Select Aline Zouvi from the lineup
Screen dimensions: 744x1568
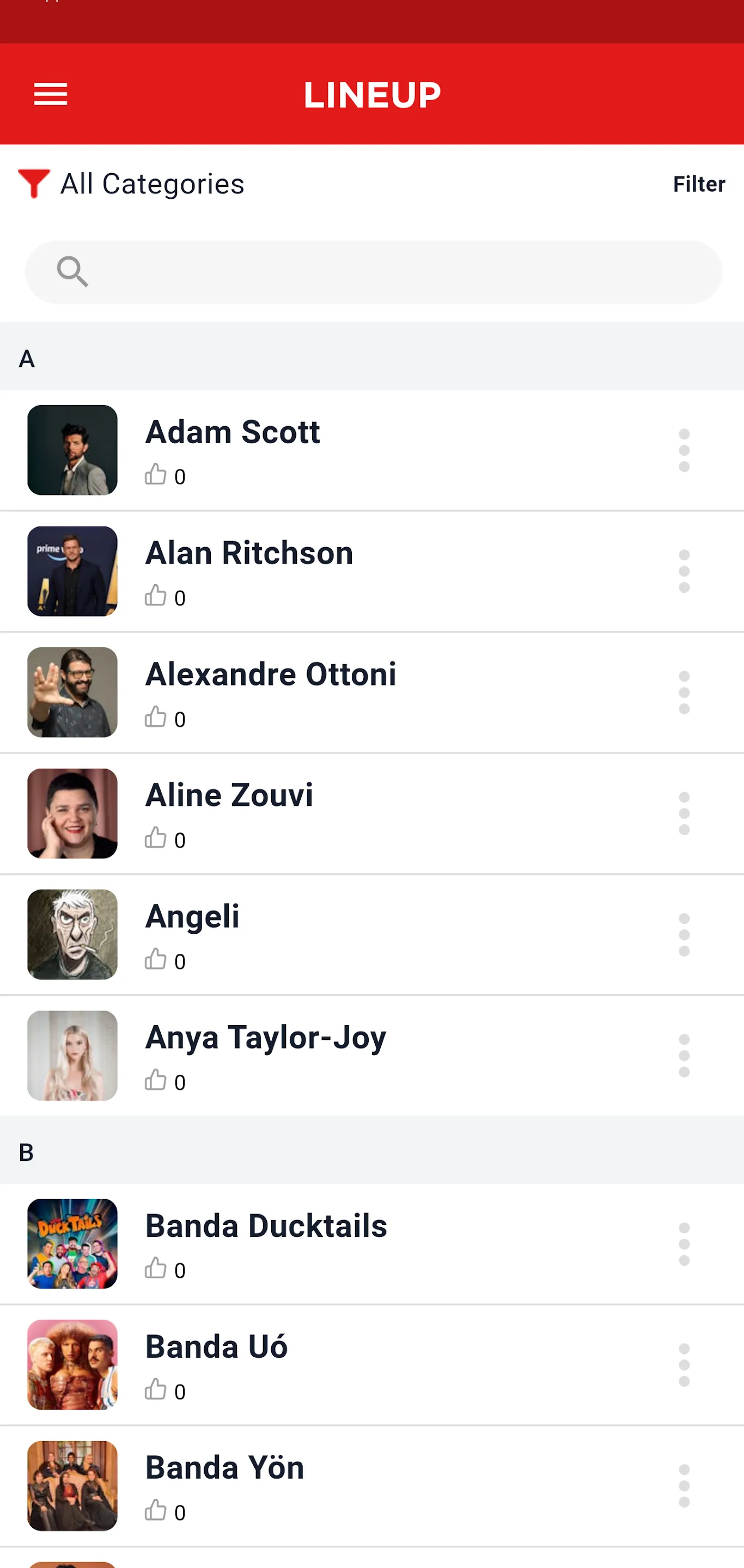(x=229, y=795)
